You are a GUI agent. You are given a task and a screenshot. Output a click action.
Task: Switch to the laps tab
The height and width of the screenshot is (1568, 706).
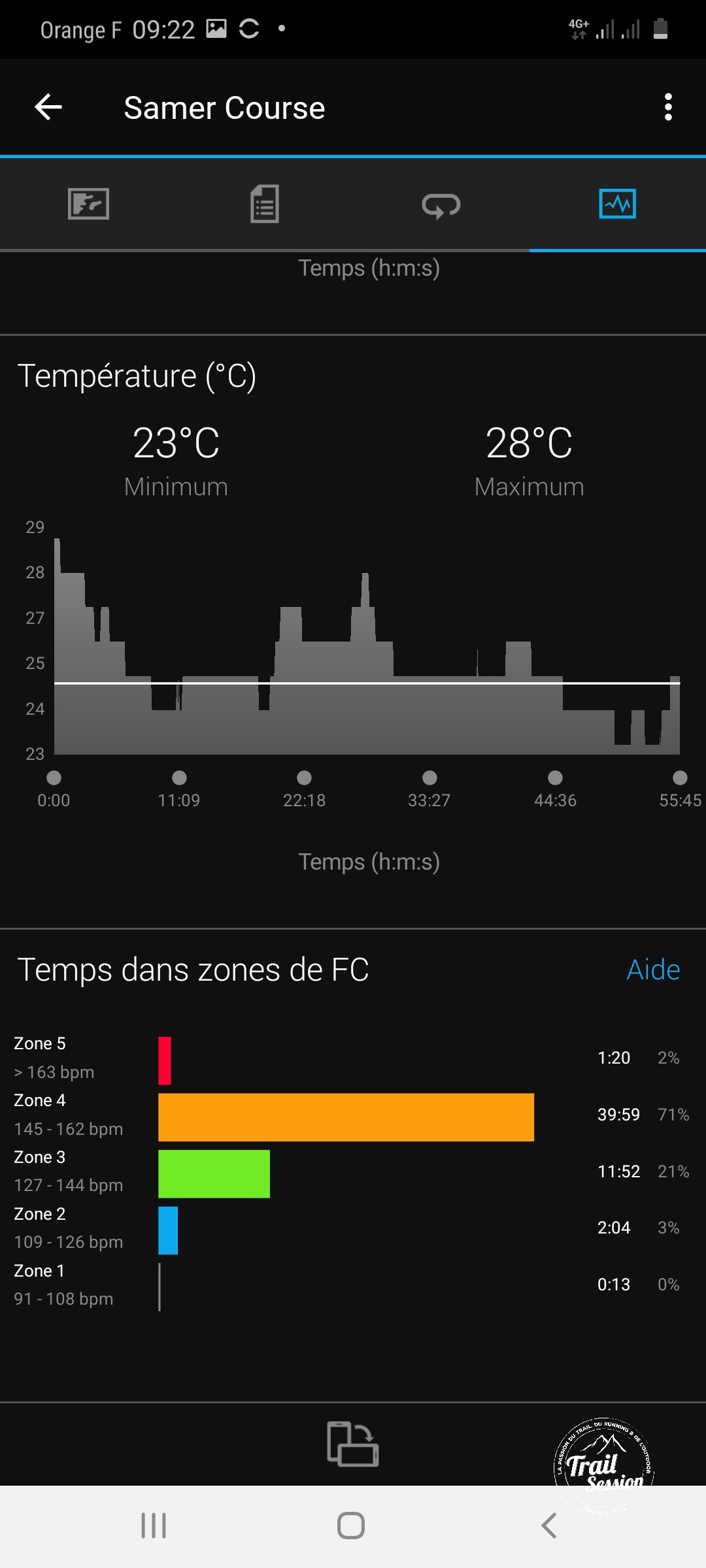point(441,205)
